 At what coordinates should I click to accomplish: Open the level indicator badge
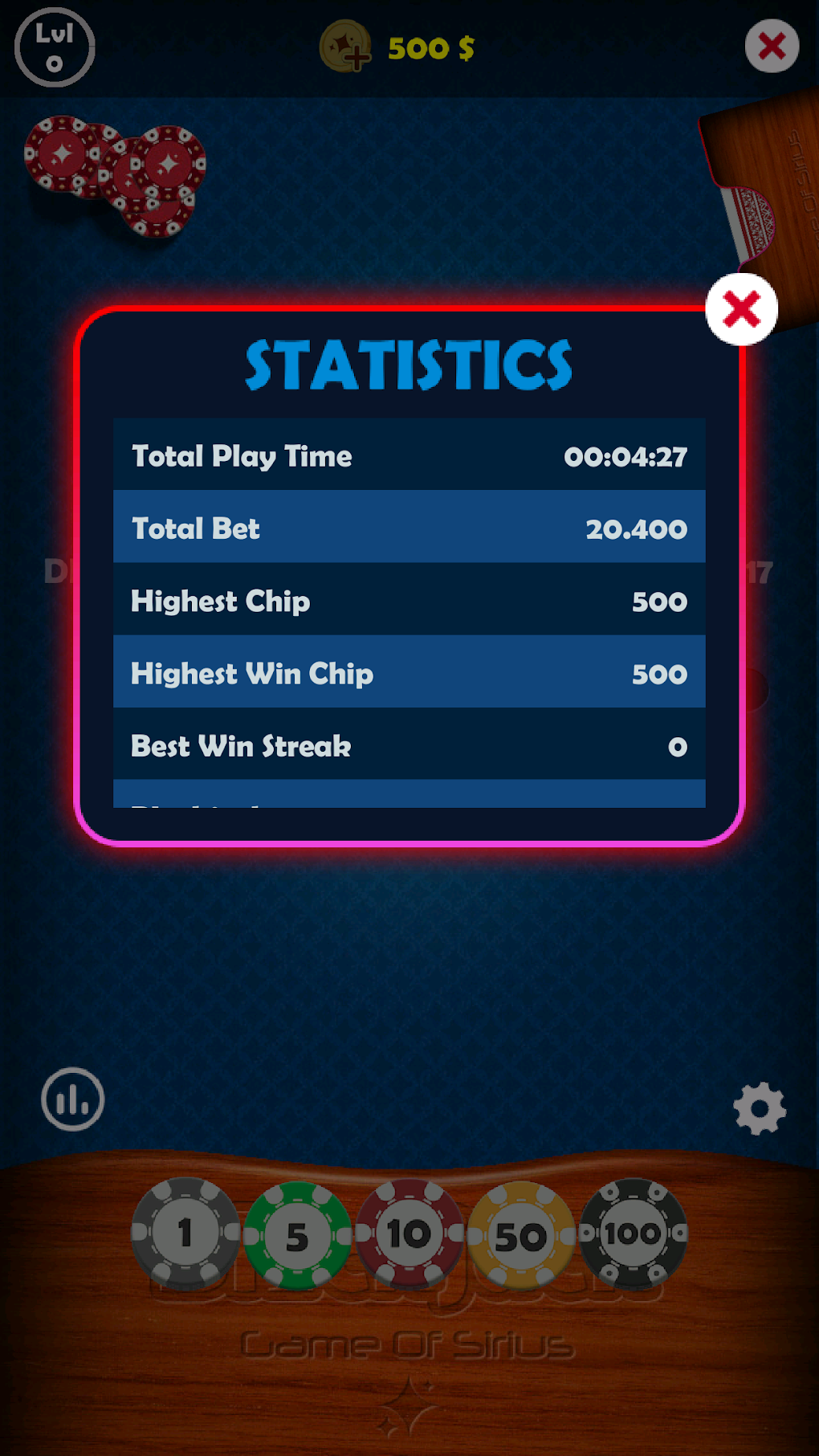point(55,47)
